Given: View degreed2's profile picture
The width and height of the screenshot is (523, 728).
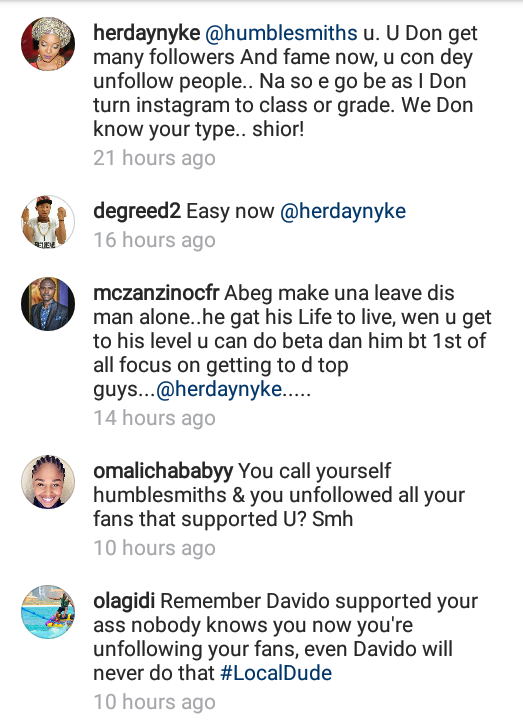Looking at the screenshot, I should [48, 222].
